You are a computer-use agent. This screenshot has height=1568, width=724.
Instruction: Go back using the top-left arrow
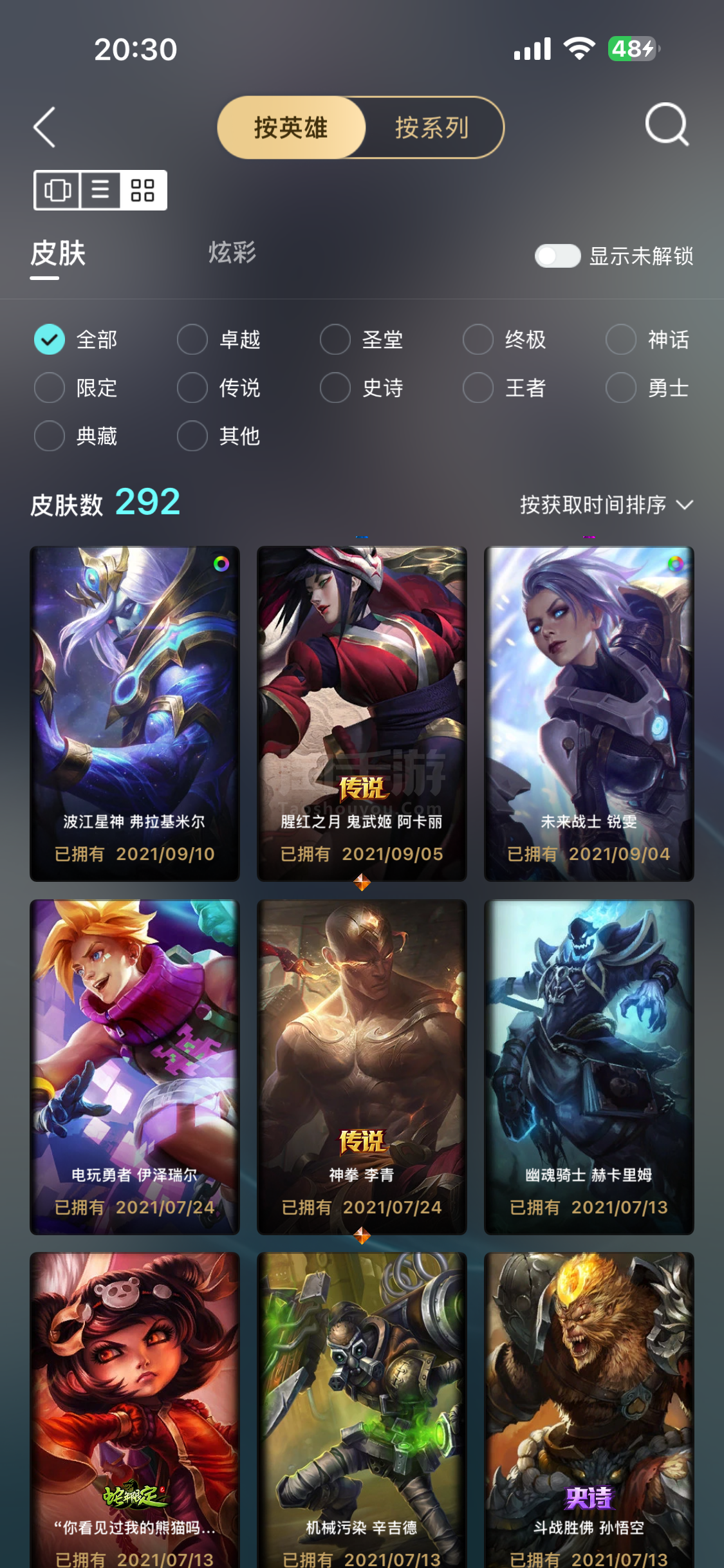[44, 127]
